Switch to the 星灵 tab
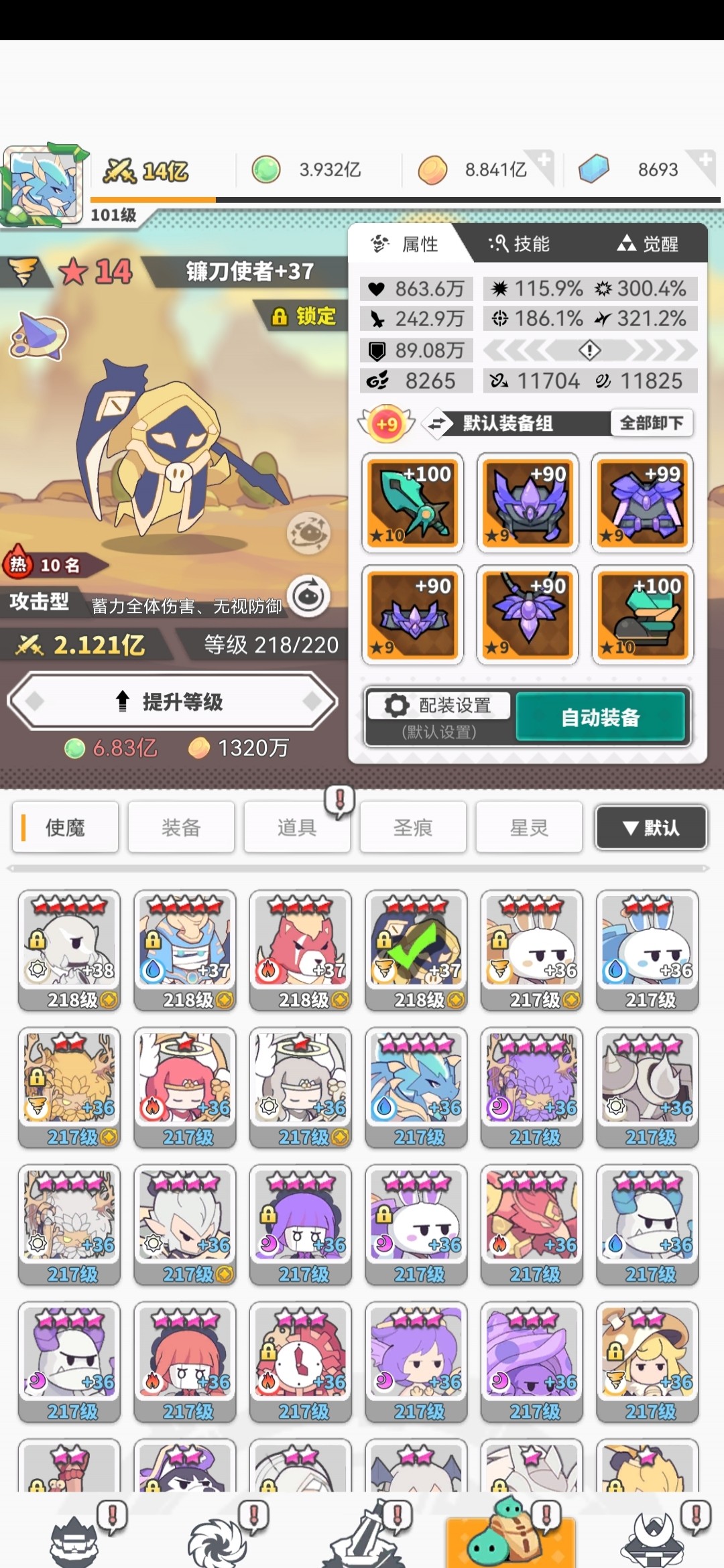This screenshot has height=1568, width=724. 528,828
